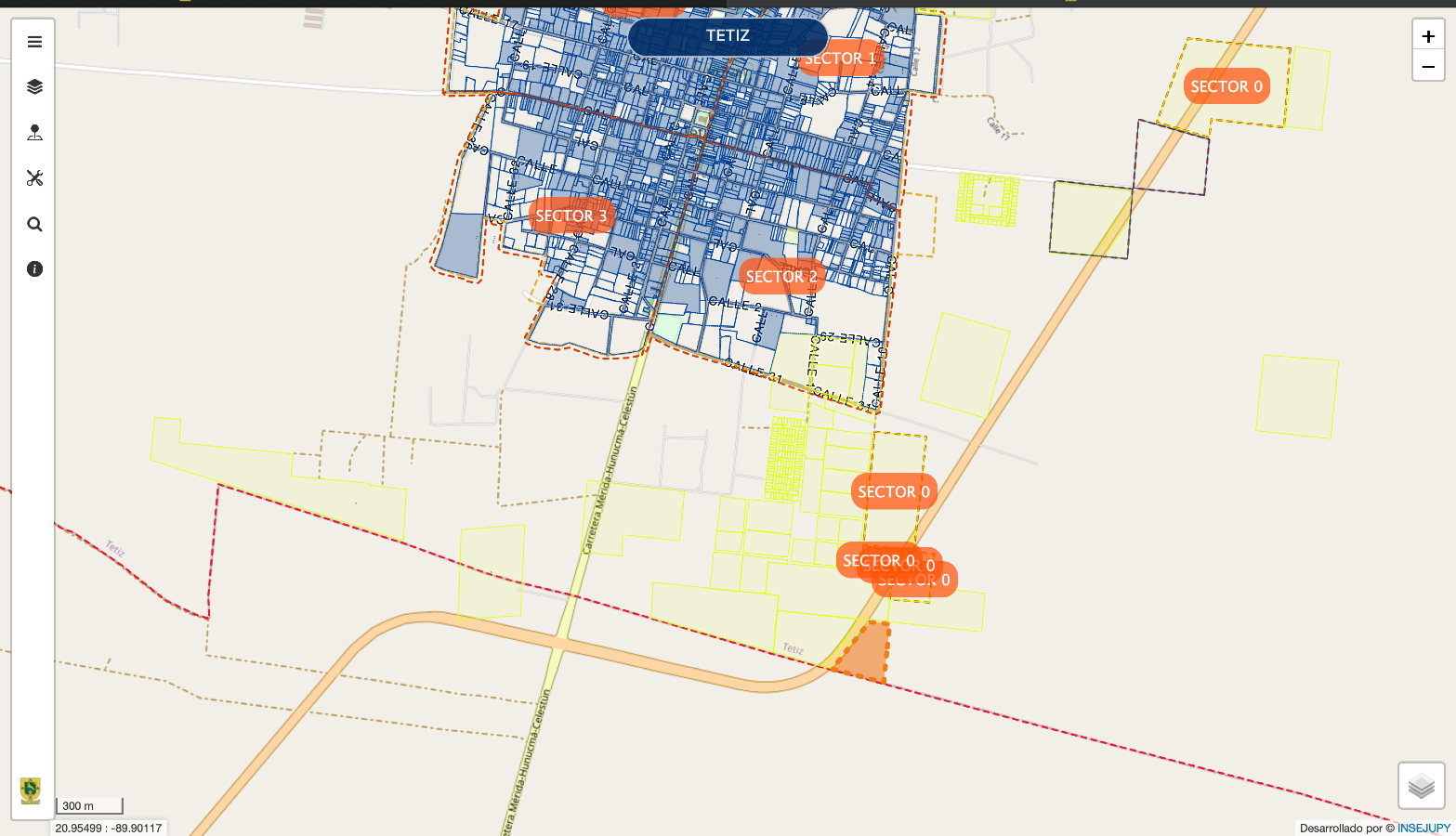The width and height of the screenshot is (1456, 836).
Task: Open the information button
Action: pyautogui.click(x=34, y=269)
